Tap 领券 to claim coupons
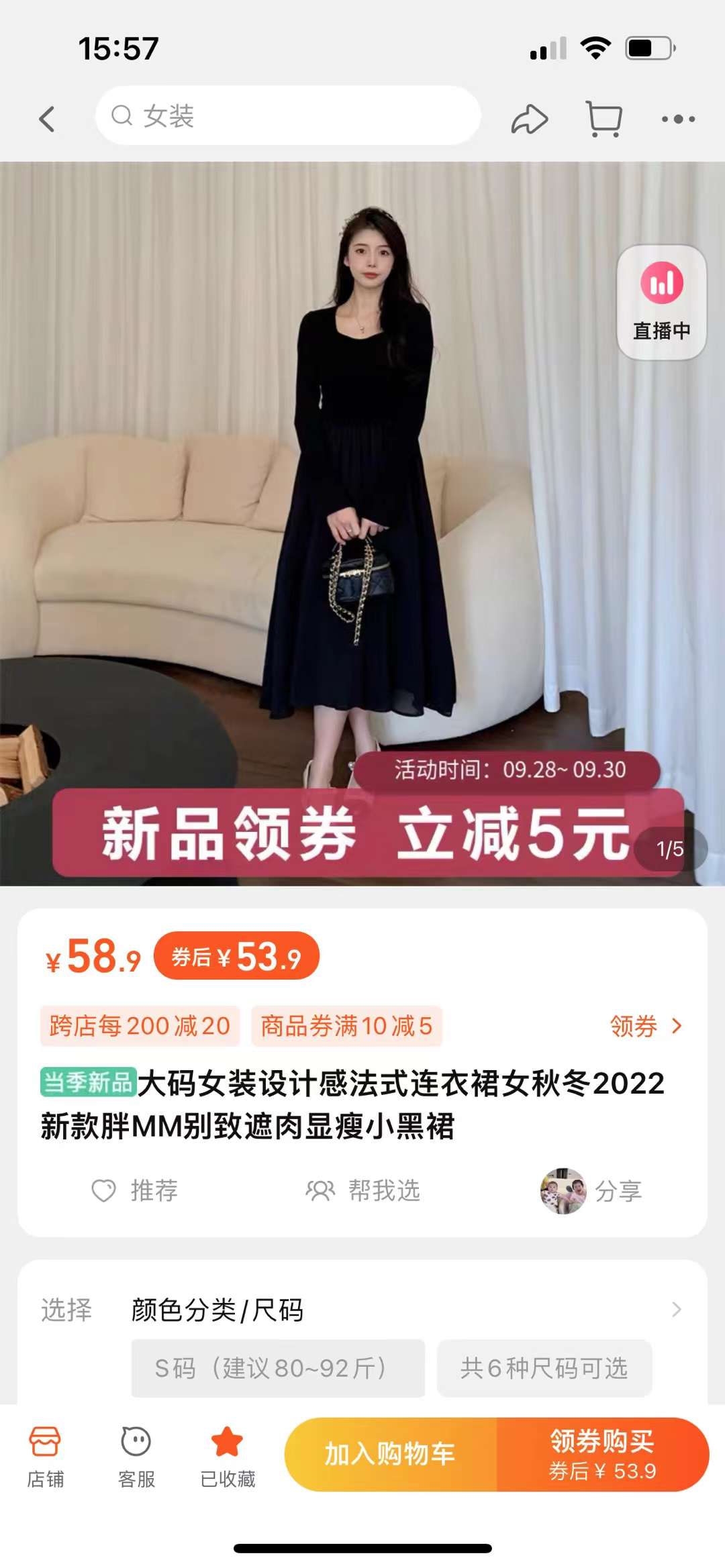 click(x=645, y=1026)
